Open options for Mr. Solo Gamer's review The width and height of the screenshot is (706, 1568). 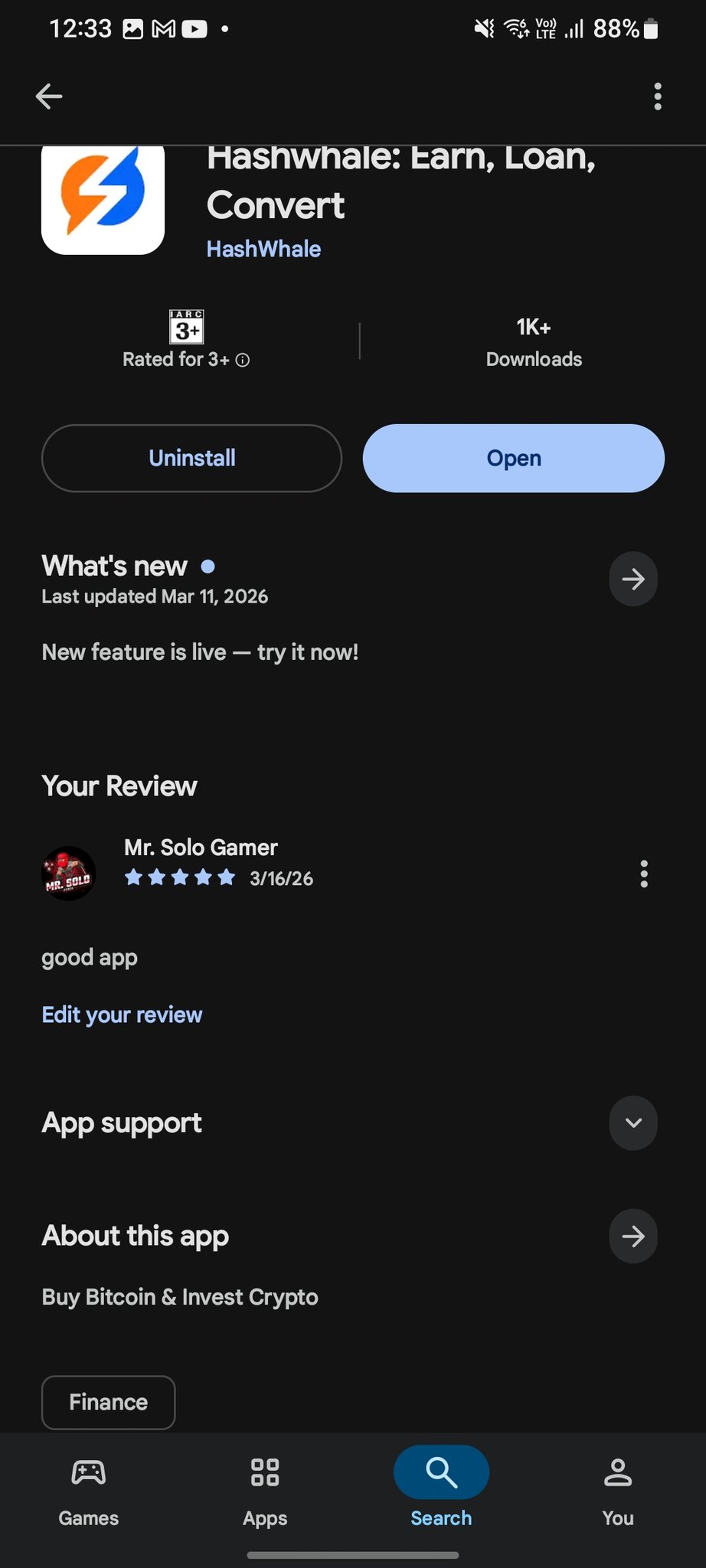click(x=643, y=874)
